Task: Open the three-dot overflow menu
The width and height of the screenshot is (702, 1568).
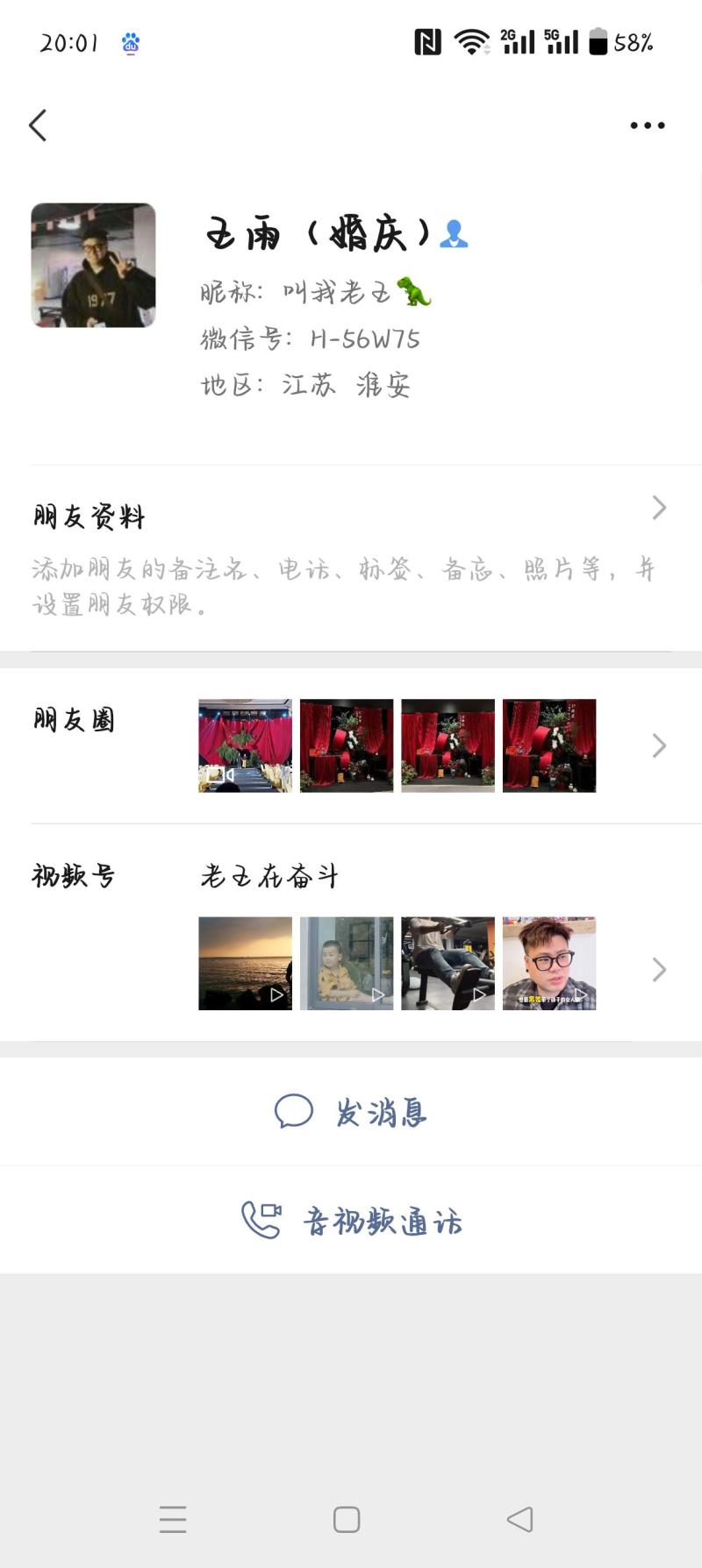Action: pos(648,125)
